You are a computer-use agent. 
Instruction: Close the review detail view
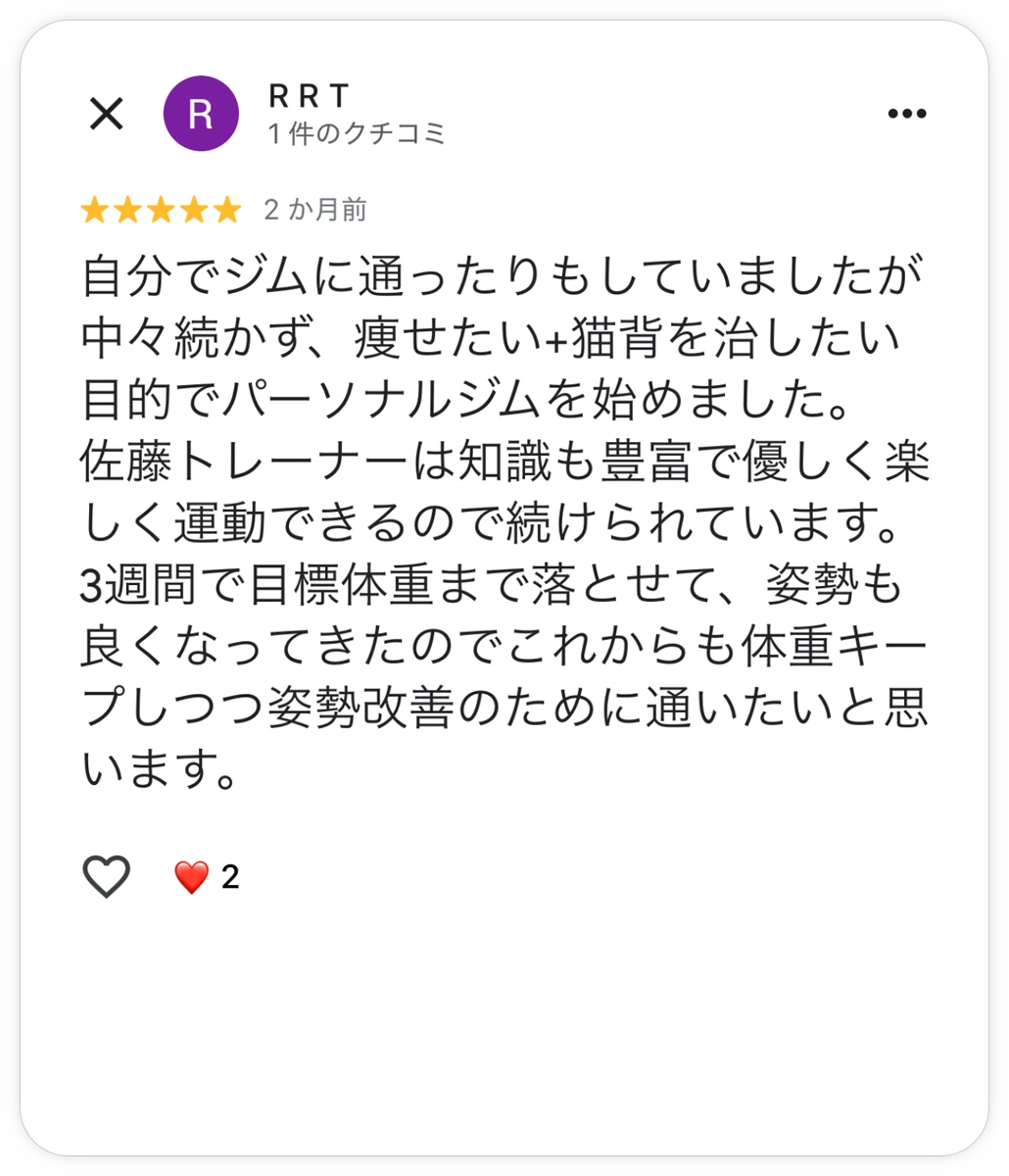[x=106, y=114]
